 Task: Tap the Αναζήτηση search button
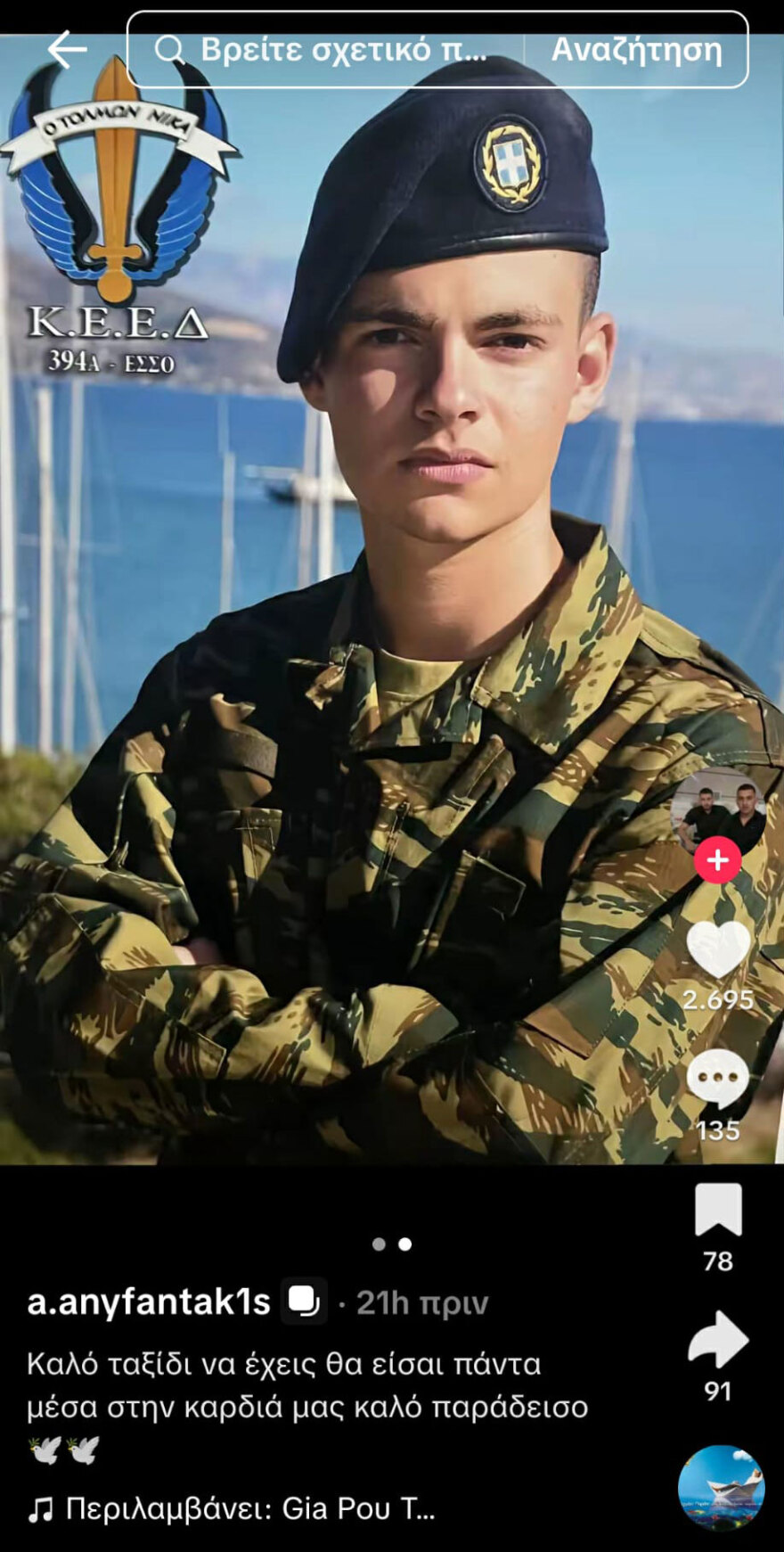point(636,50)
